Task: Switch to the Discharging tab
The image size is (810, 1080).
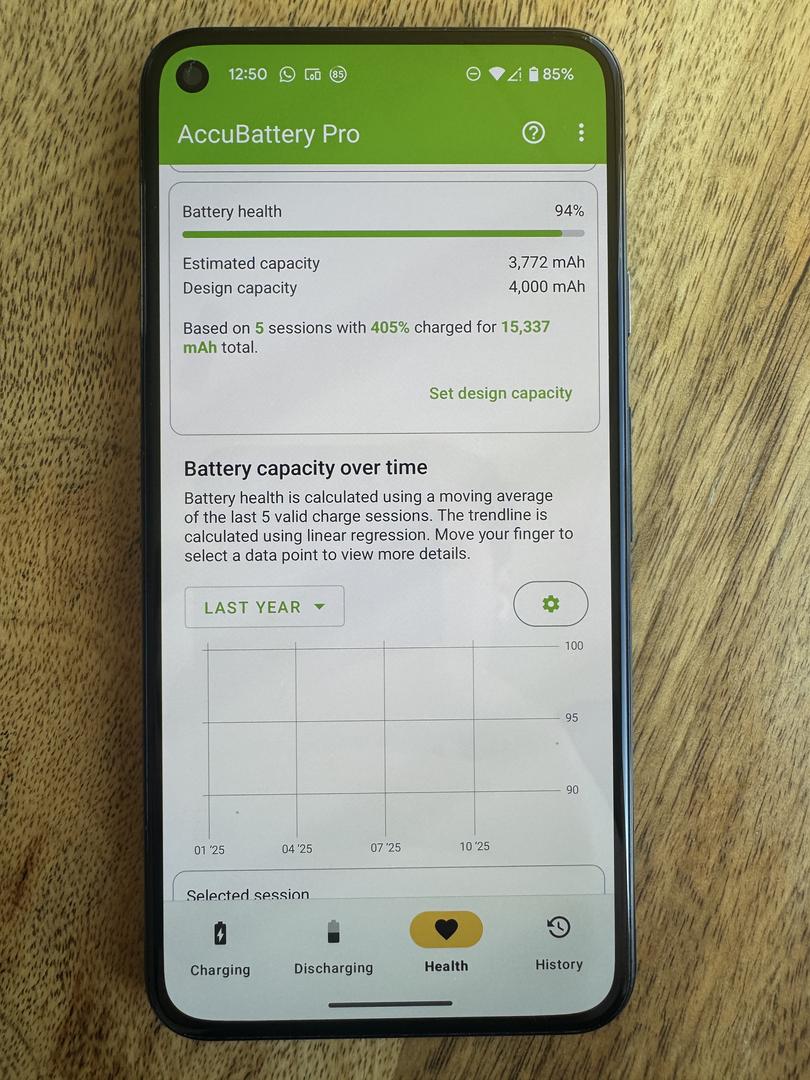Action: [333, 948]
